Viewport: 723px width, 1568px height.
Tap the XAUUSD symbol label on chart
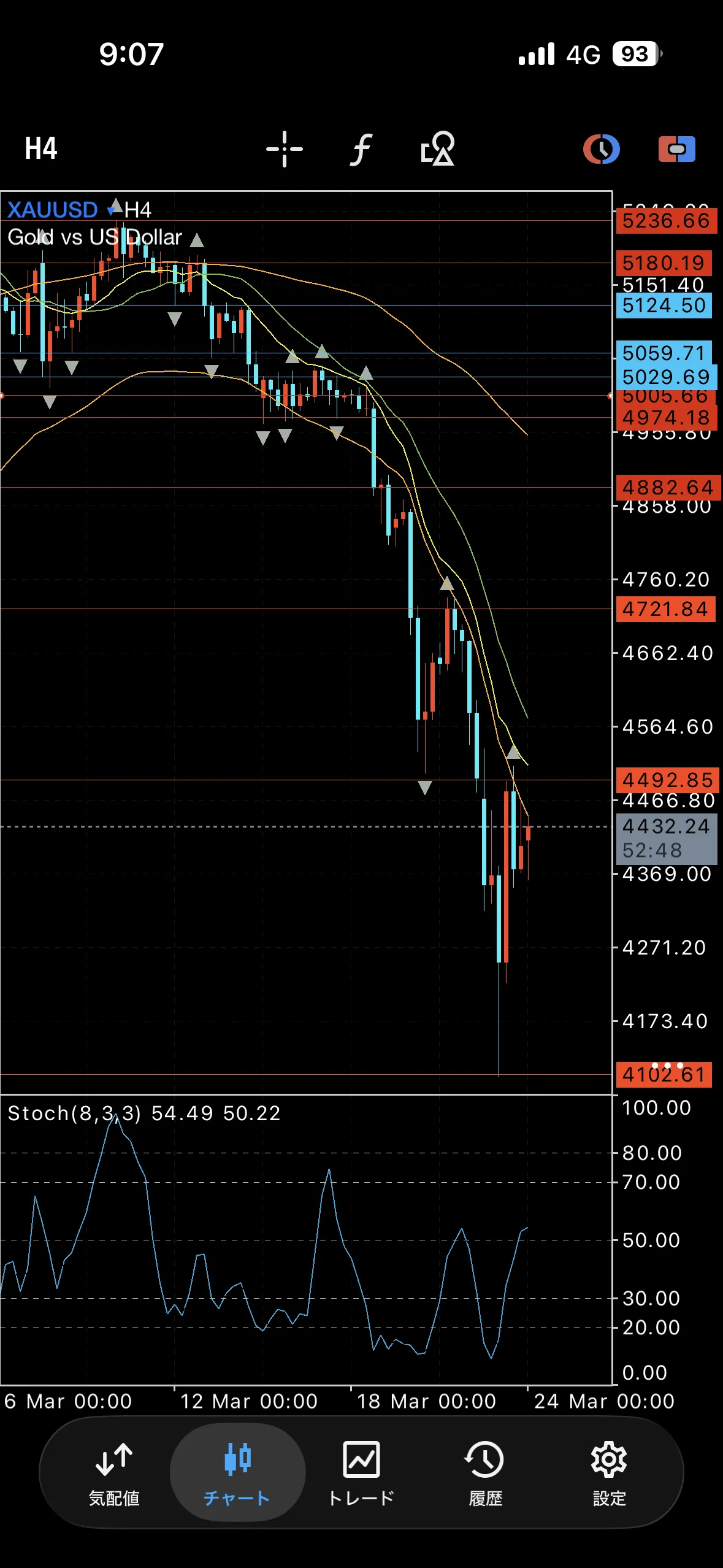pyautogui.click(x=53, y=210)
